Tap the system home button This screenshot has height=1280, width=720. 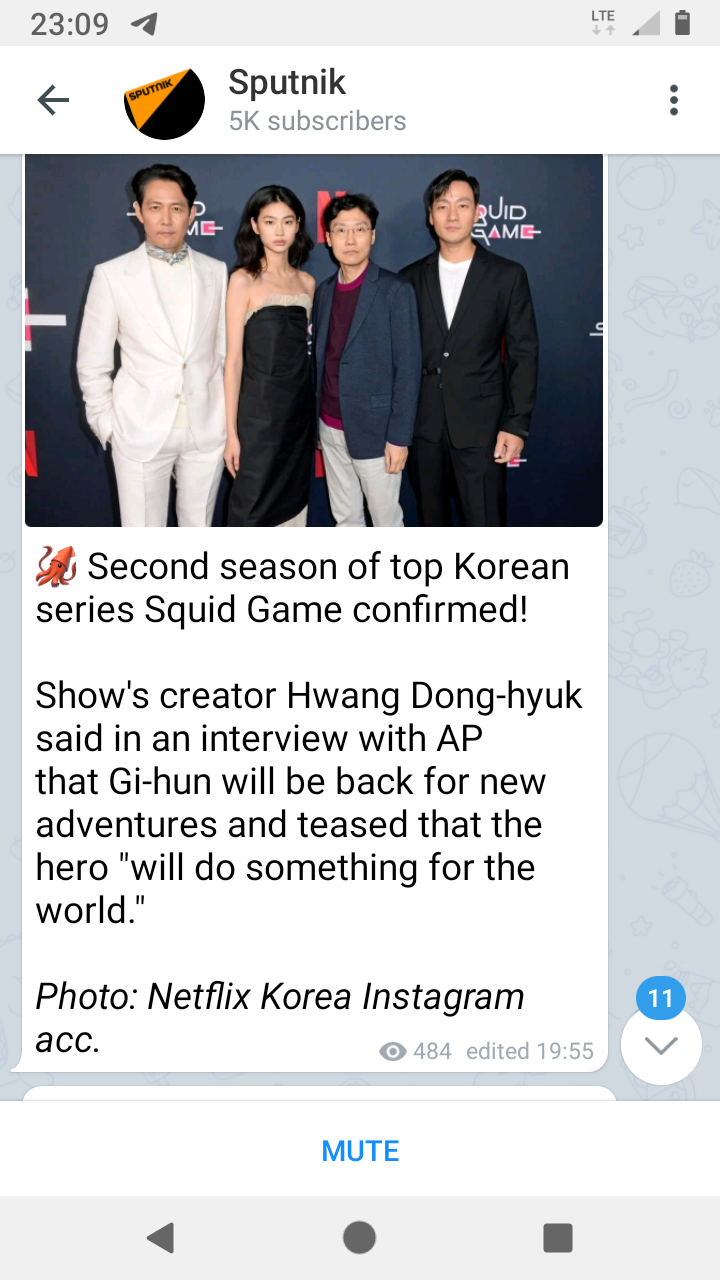[360, 1238]
